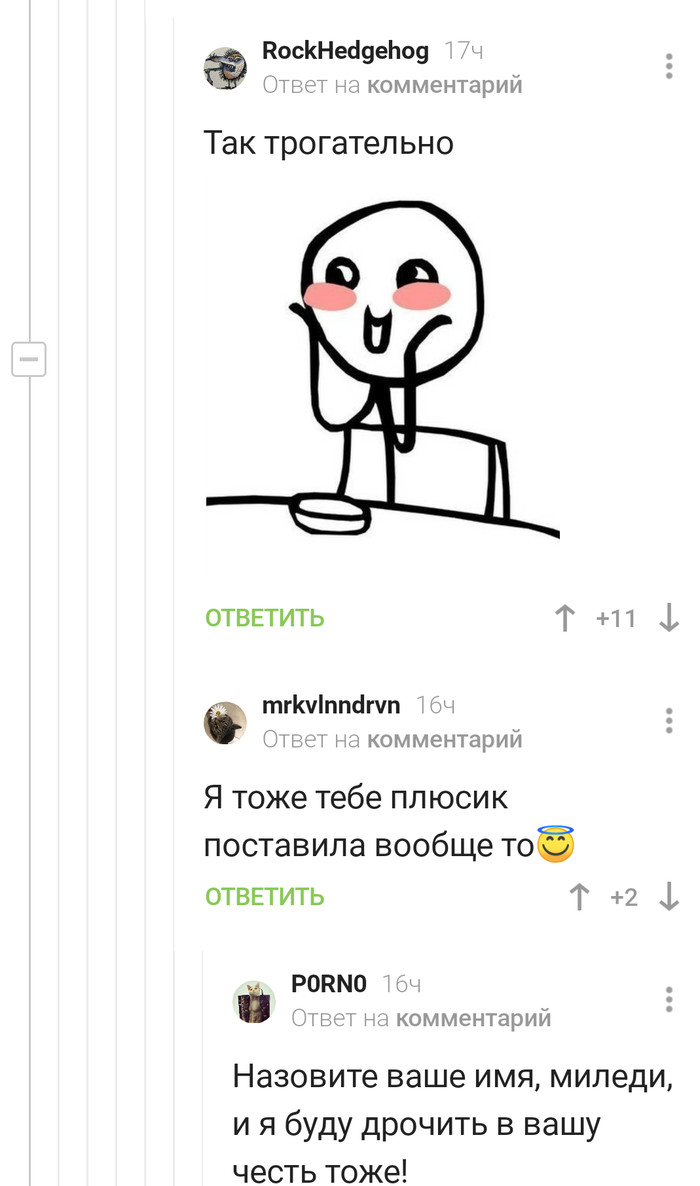Viewport: 700px width, 1186px height.
Task: Open the overflow menu on mrkvlnndrvn's comment
Action: (669, 721)
